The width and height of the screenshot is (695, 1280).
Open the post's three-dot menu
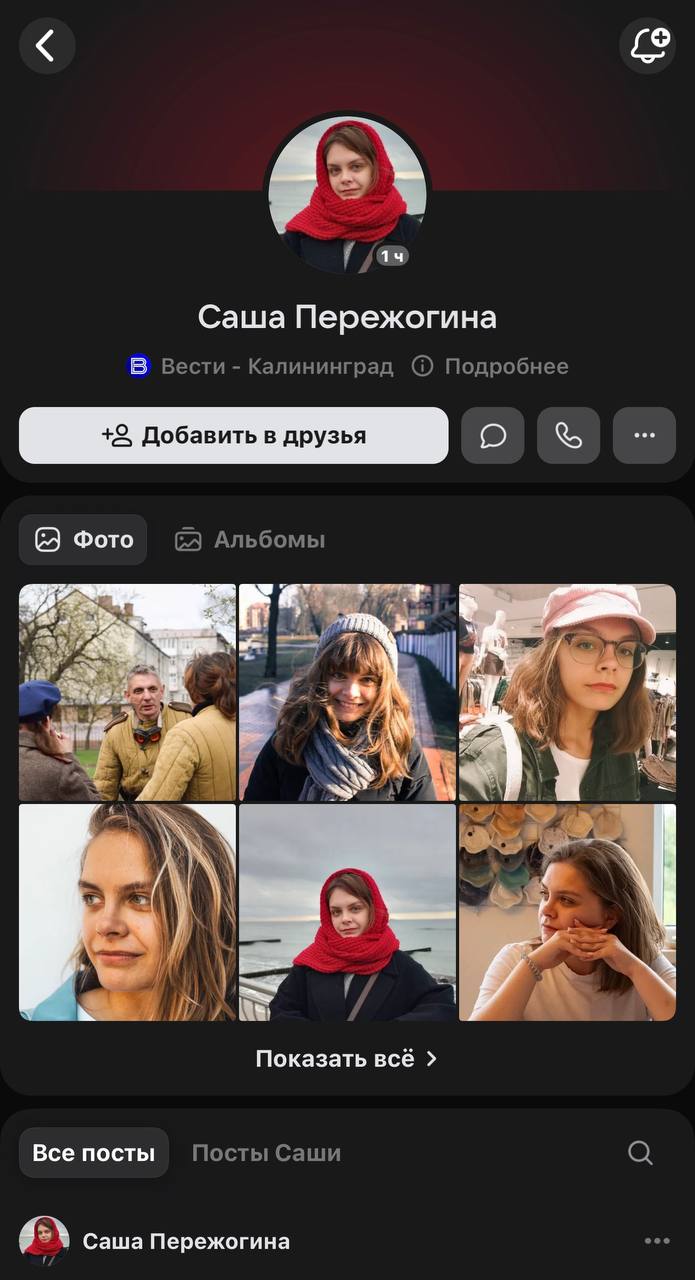tap(656, 1241)
